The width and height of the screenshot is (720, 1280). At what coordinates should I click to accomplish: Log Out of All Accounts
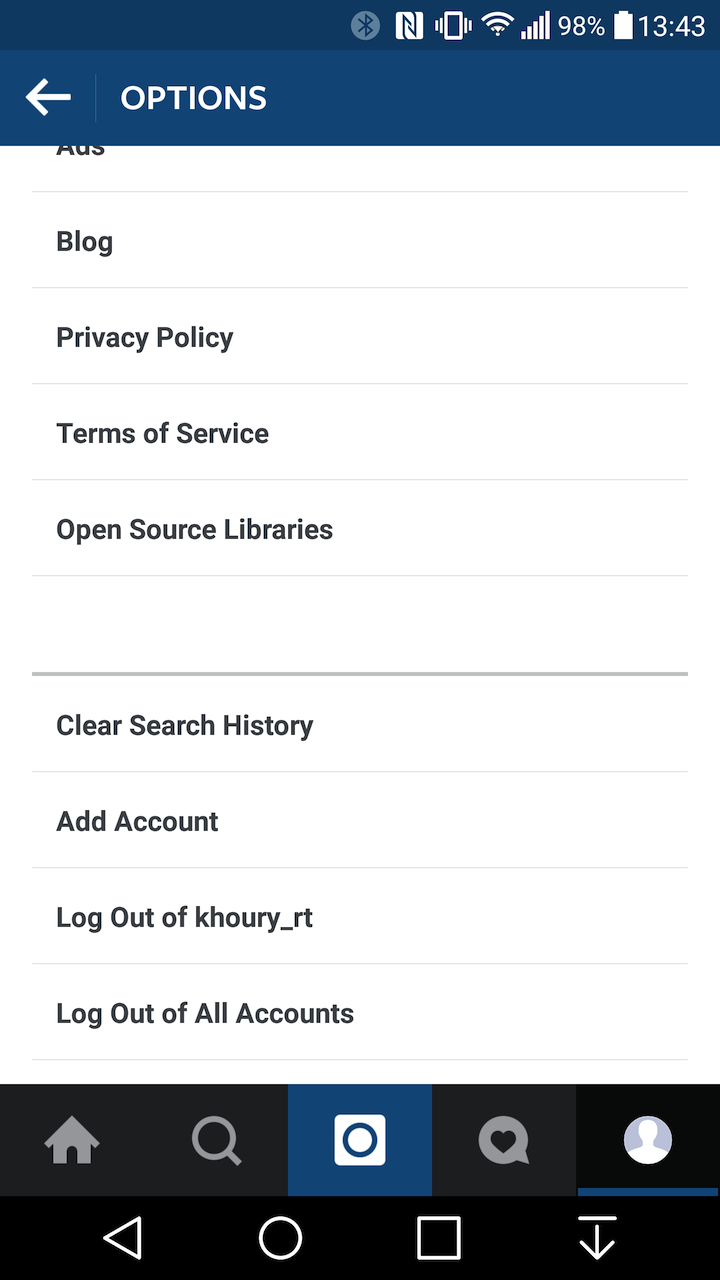point(360,1012)
